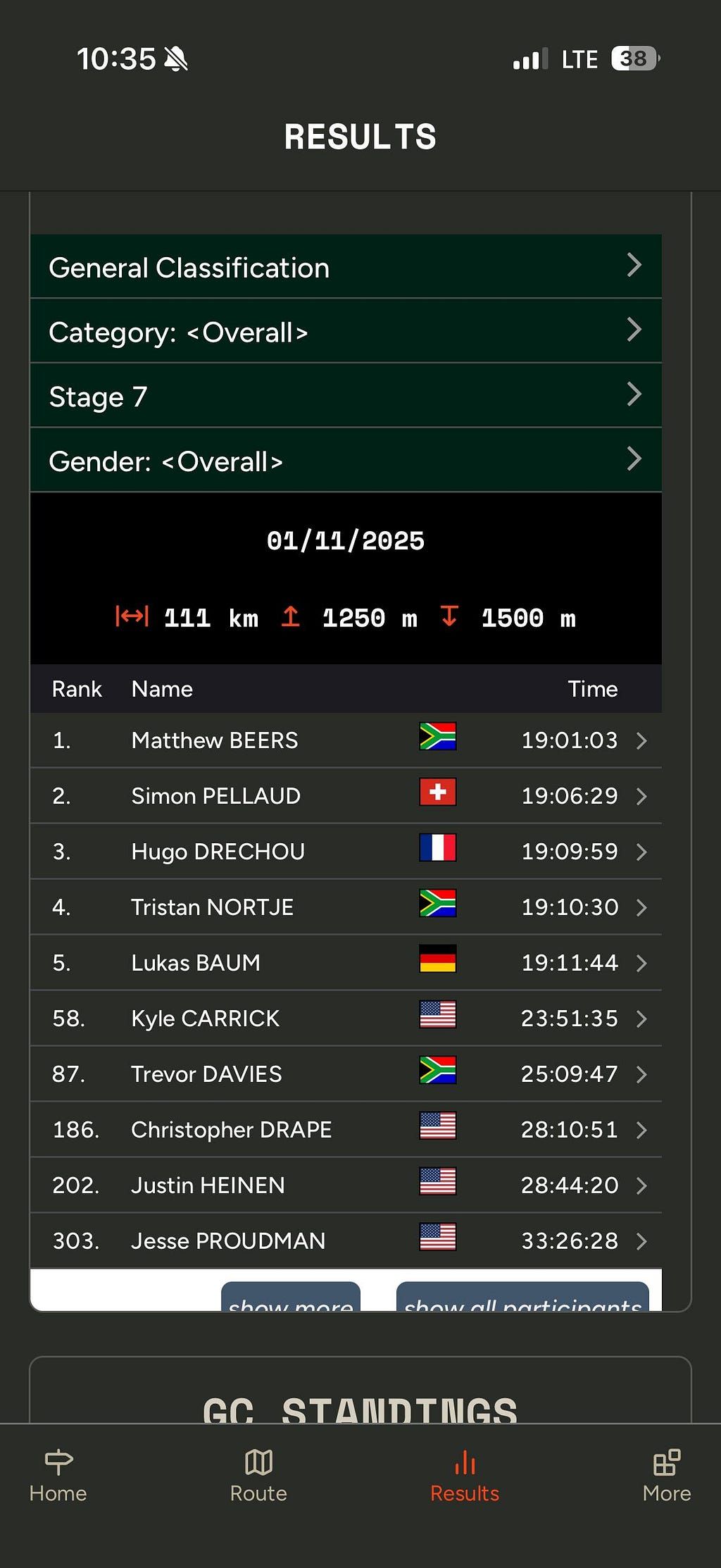Screen dimensions: 721x1568
Task: View Trevor DAVIES result details
Action: pyautogui.click(x=346, y=1074)
